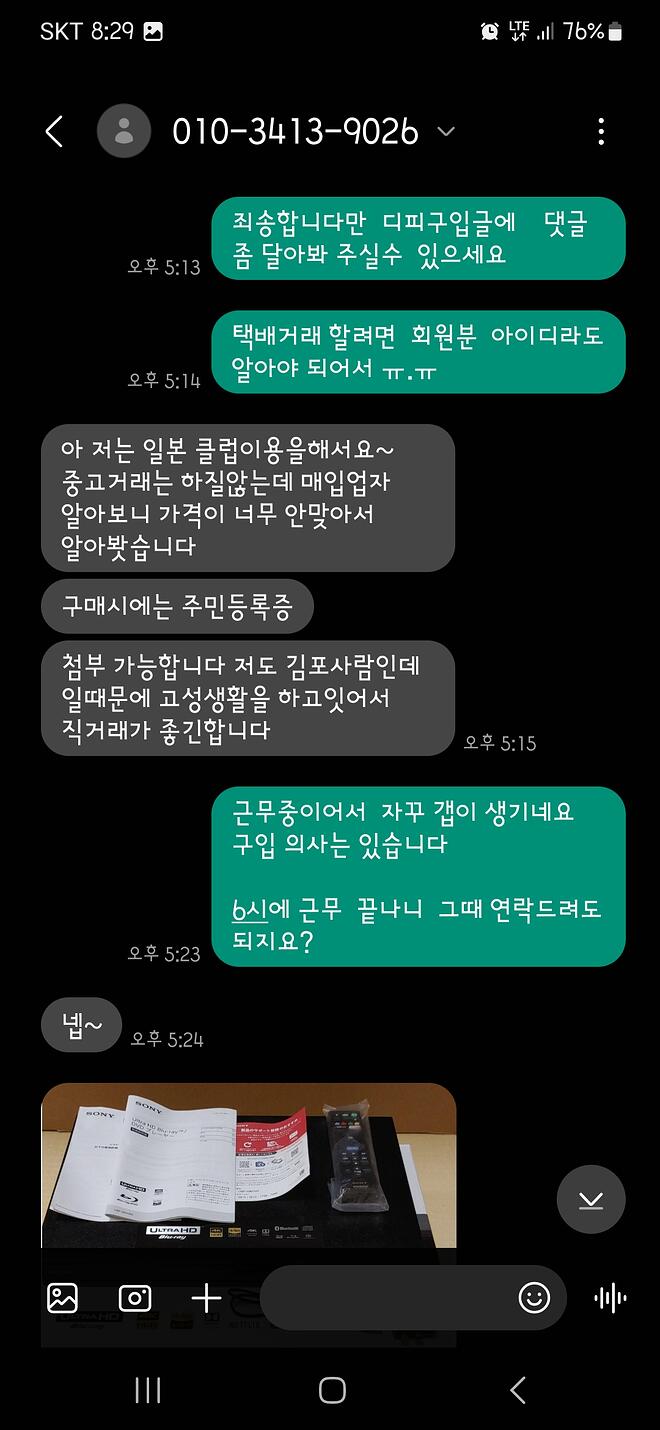
Task: Jump to the latest message with down arrow
Action: coord(591,1199)
